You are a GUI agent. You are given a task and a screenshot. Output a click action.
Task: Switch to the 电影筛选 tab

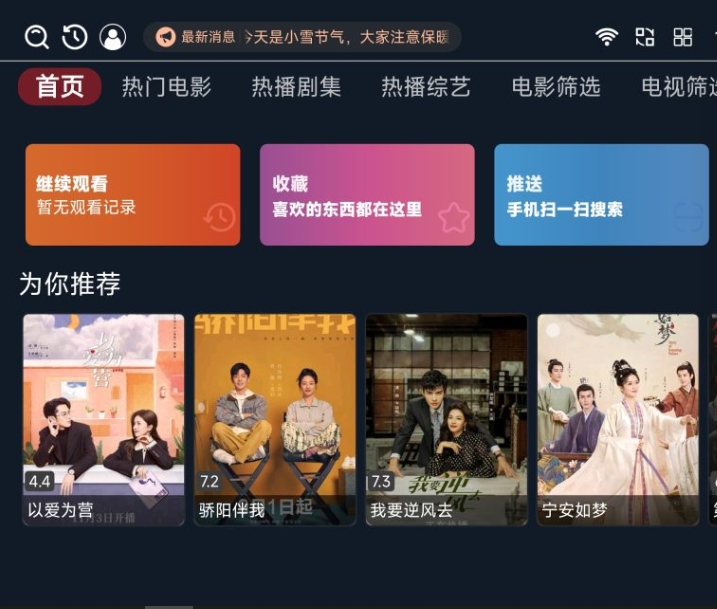[556, 87]
